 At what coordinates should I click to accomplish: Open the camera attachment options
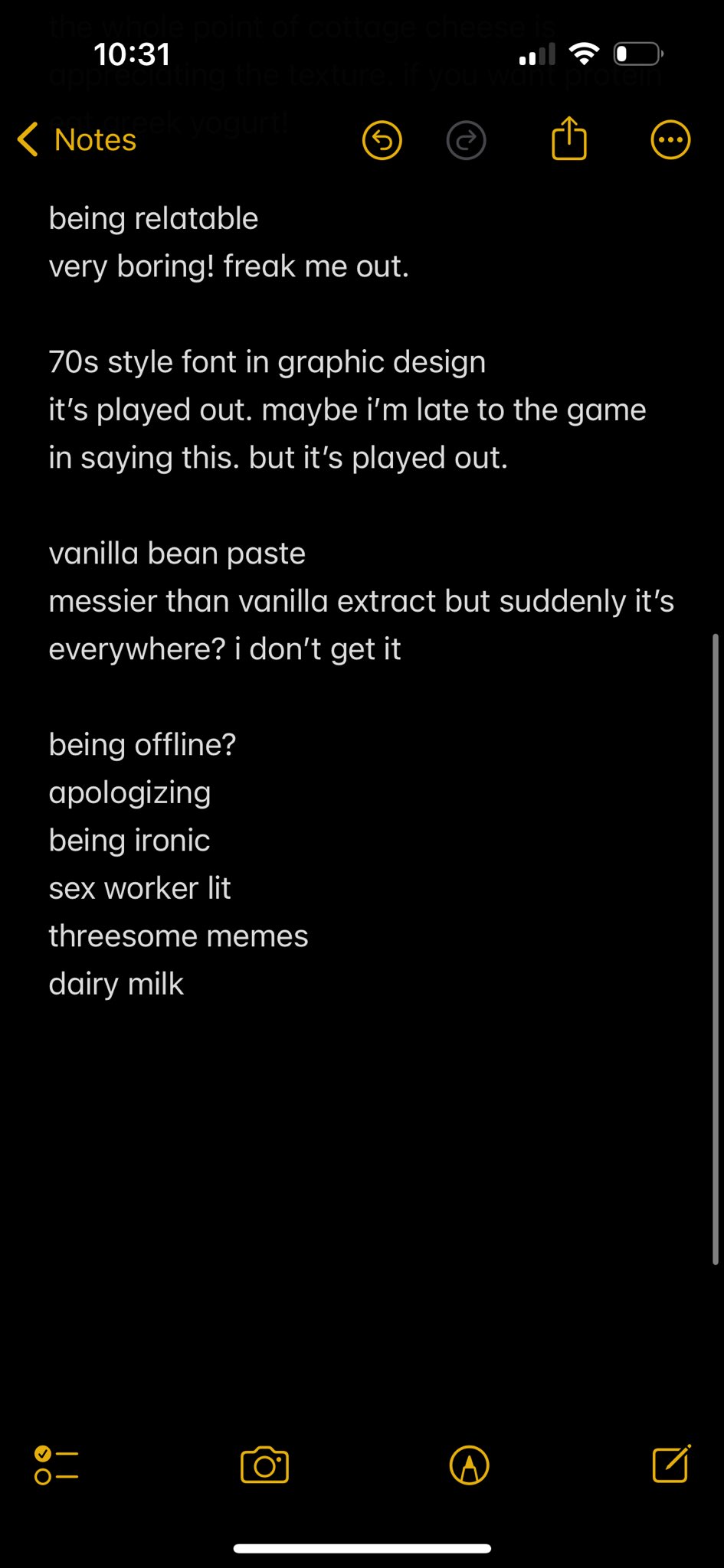[x=264, y=1465]
